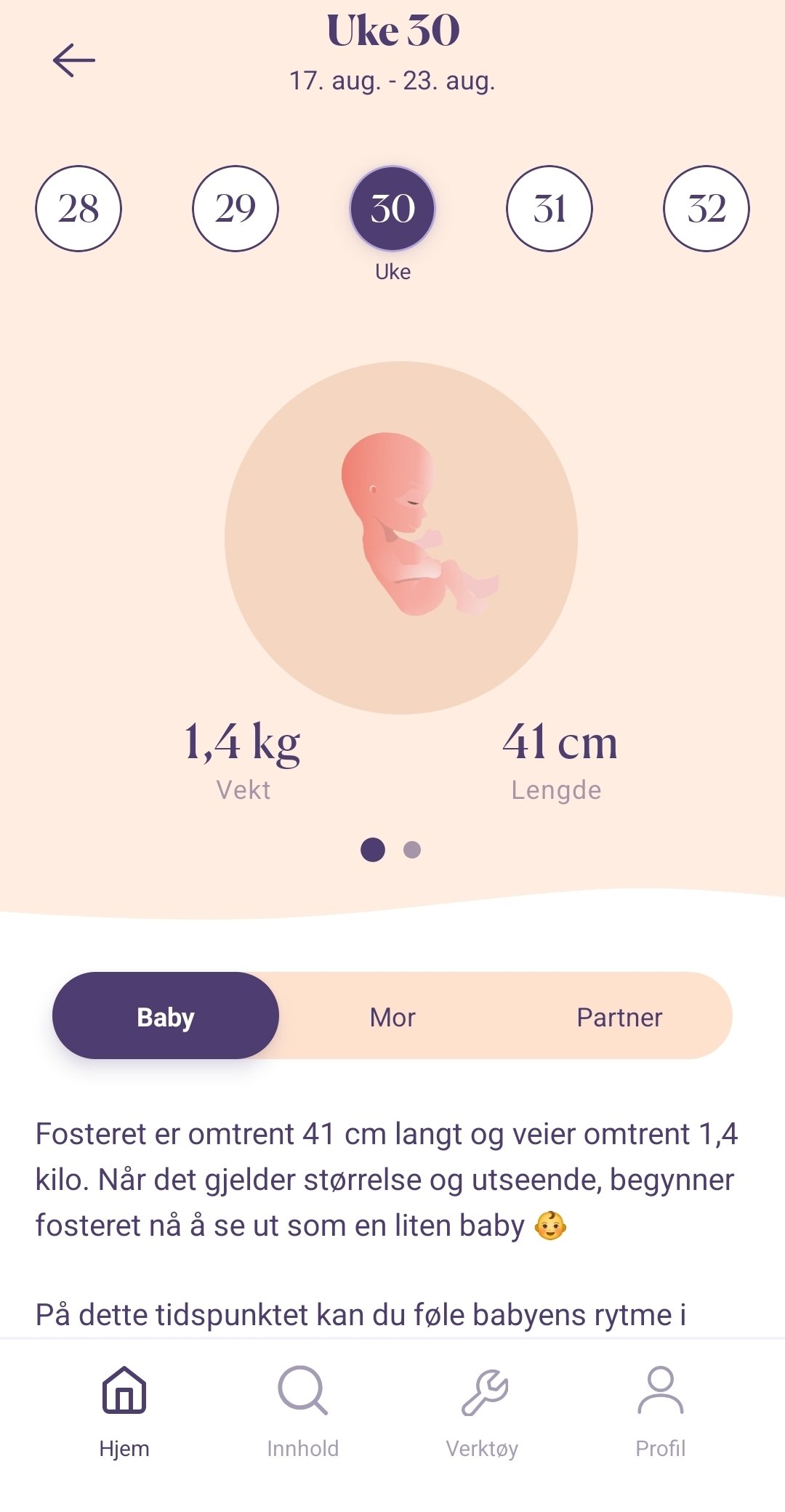785x1512 pixels.
Task: Go back using the arrow icon
Action: [x=74, y=60]
